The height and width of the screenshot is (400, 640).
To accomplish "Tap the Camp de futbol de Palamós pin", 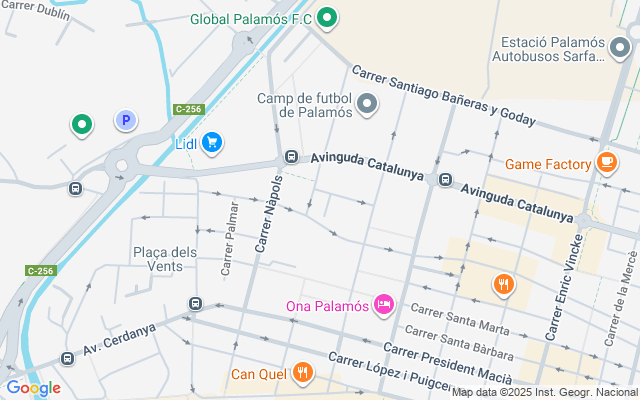I will tap(368, 103).
